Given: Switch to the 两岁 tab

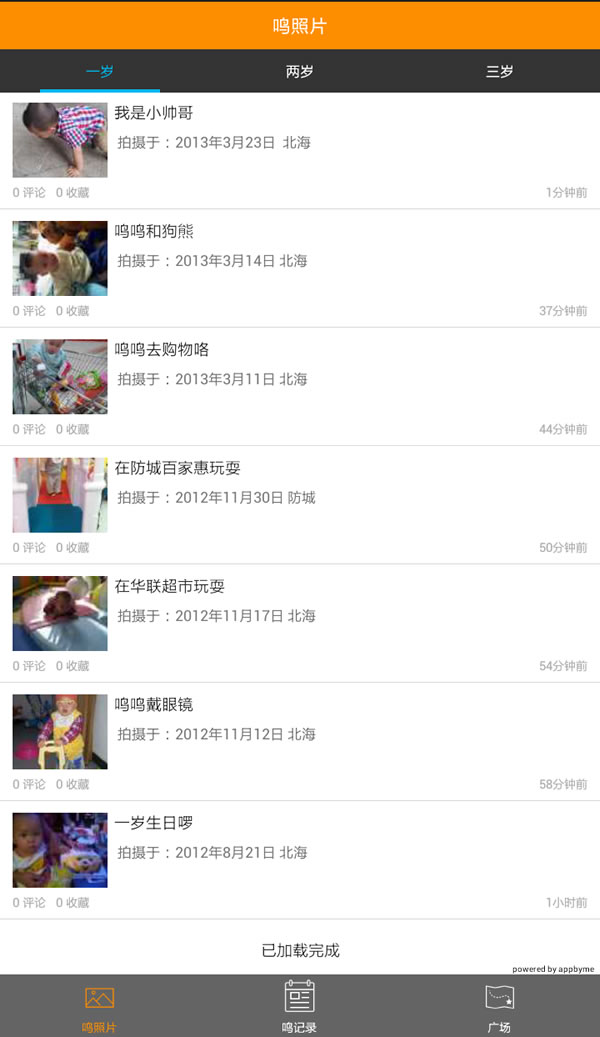Looking at the screenshot, I should point(299,71).
